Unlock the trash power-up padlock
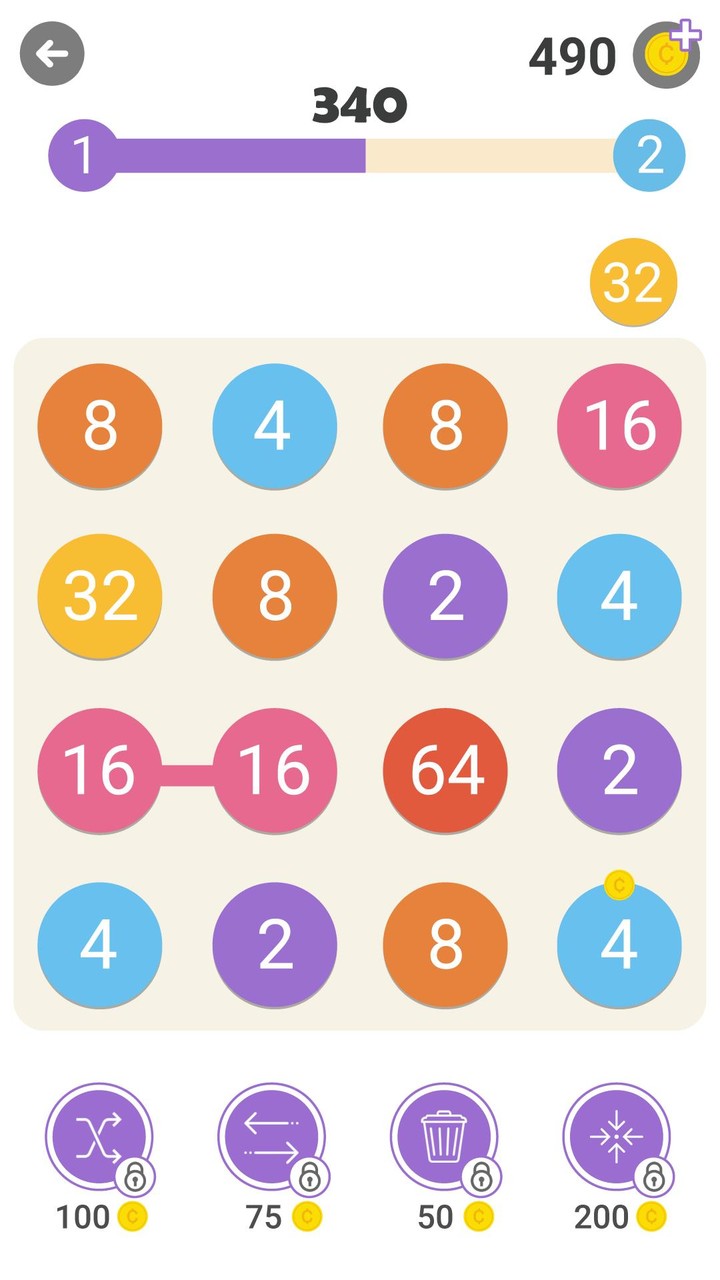This screenshot has width=720, height=1280. click(482, 1177)
